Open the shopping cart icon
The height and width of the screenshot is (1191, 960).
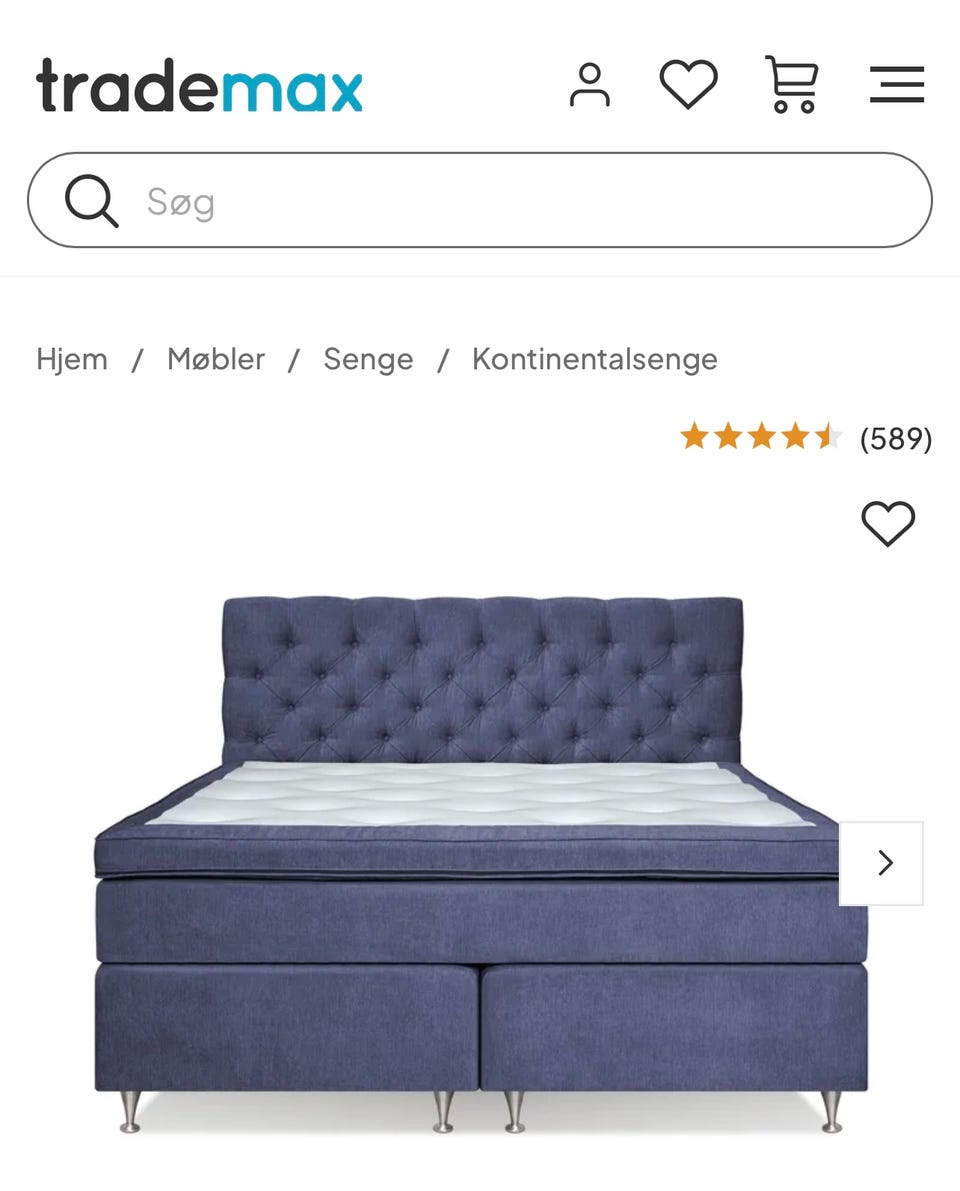point(792,86)
